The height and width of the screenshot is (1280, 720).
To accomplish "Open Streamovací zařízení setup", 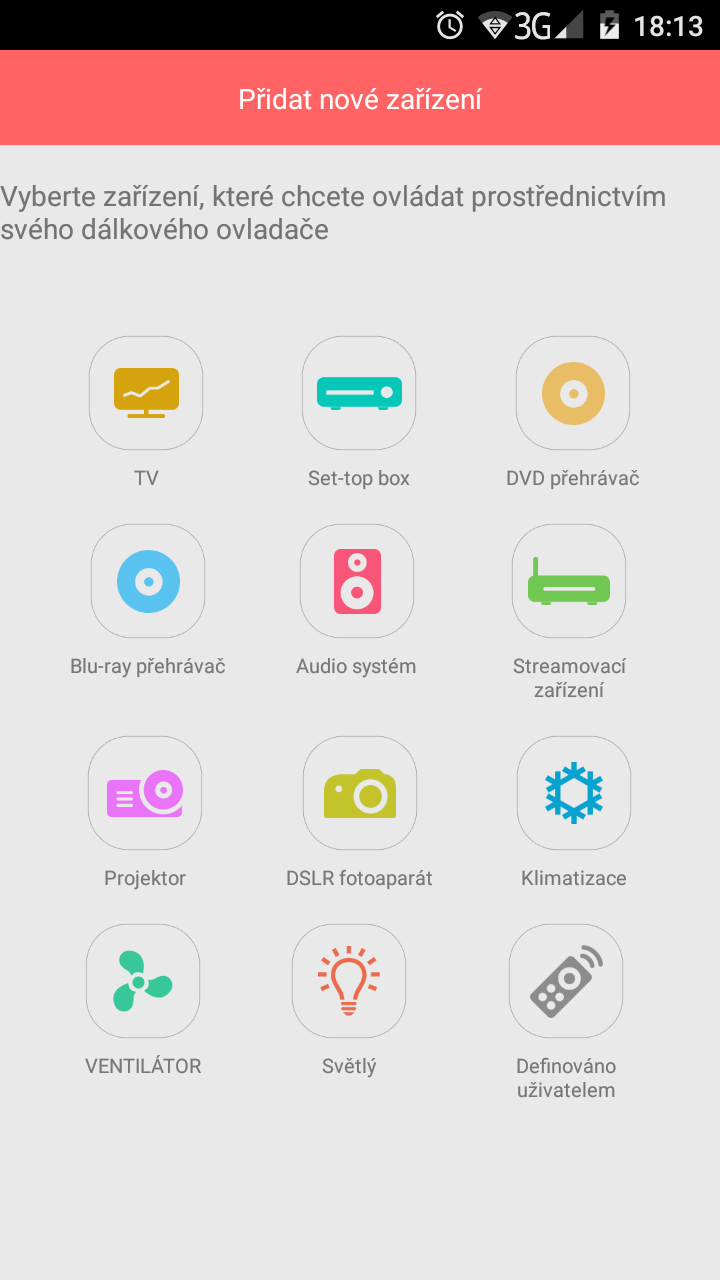I will [569, 581].
